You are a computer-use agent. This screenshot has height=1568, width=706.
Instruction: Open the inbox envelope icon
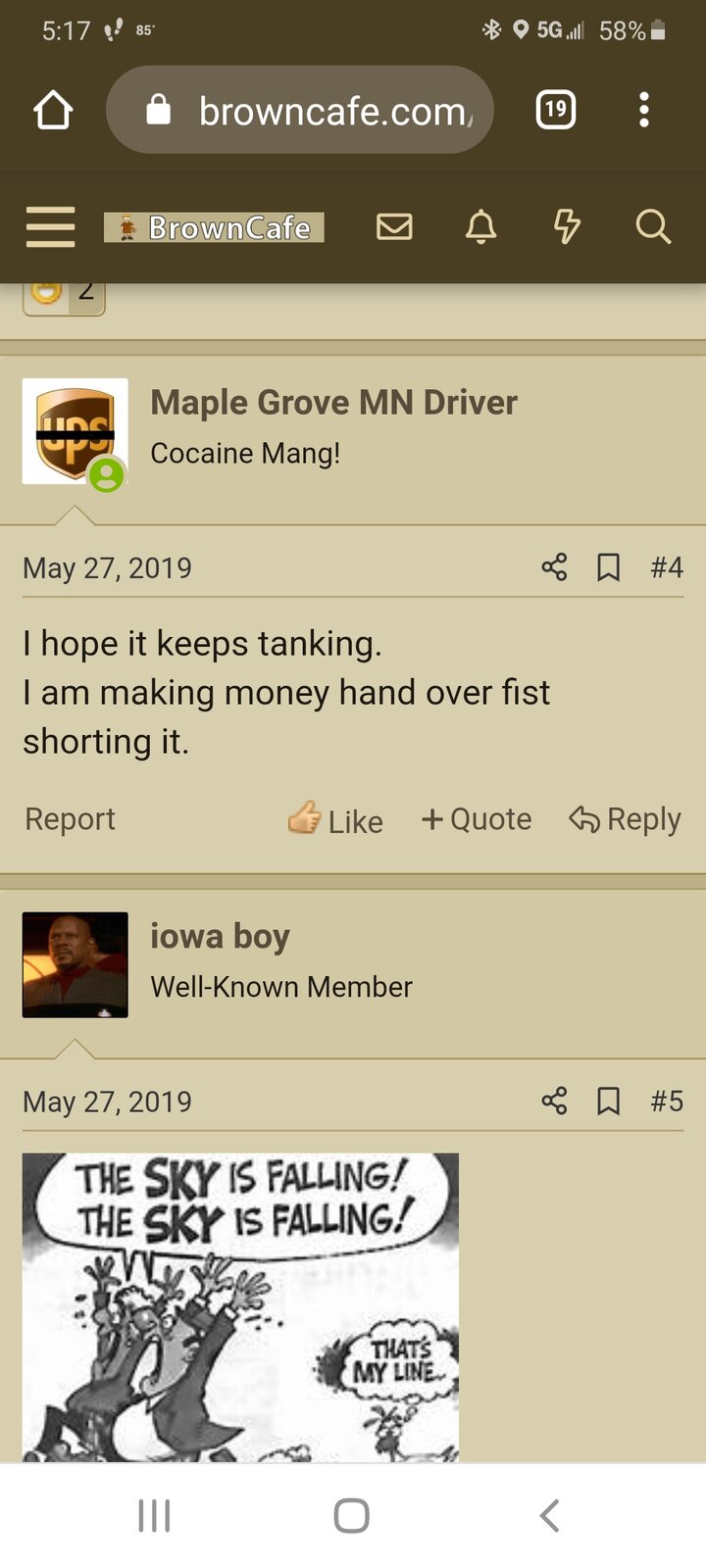394,227
